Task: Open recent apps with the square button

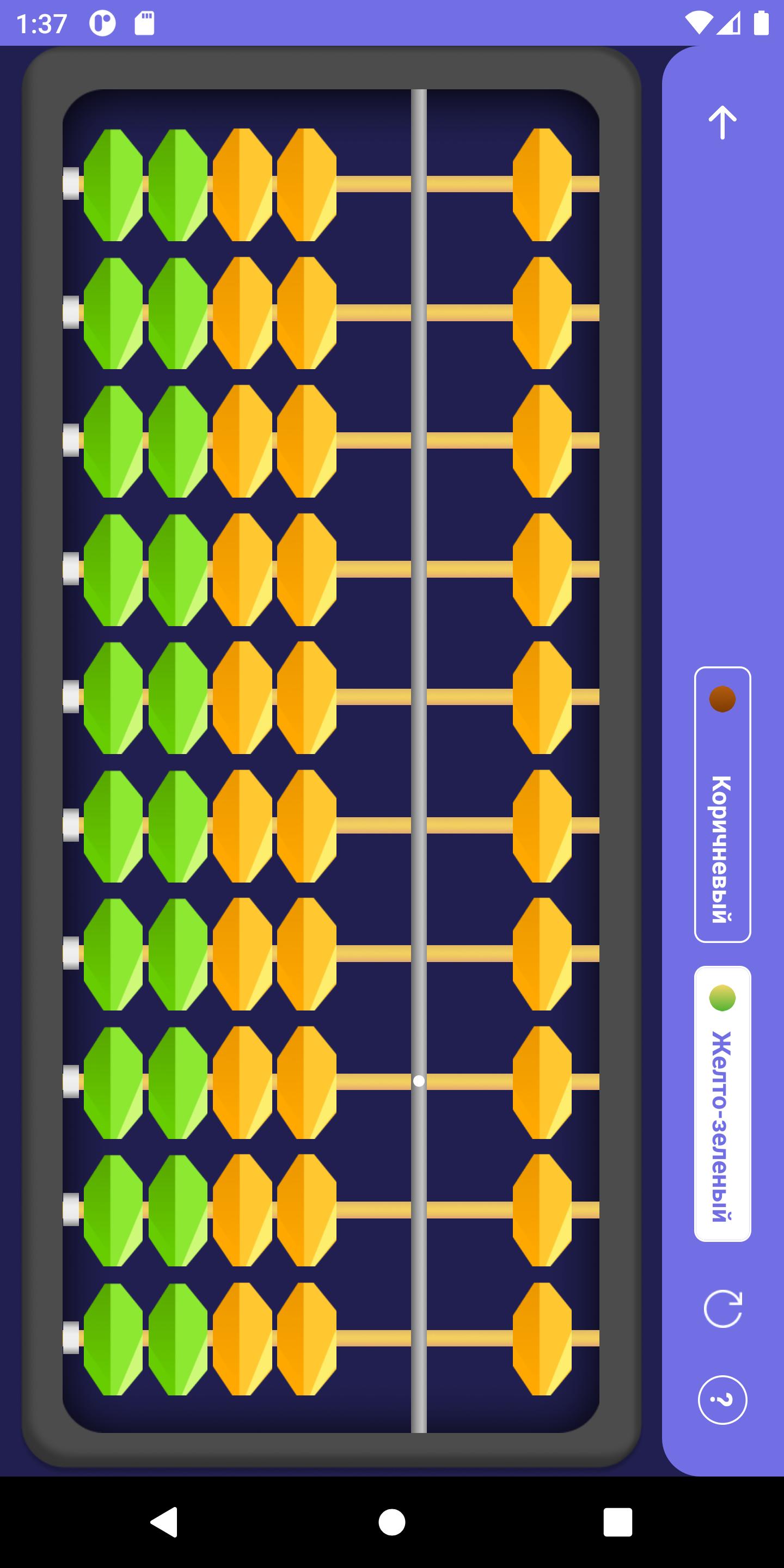Action: click(x=617, y=1522)
